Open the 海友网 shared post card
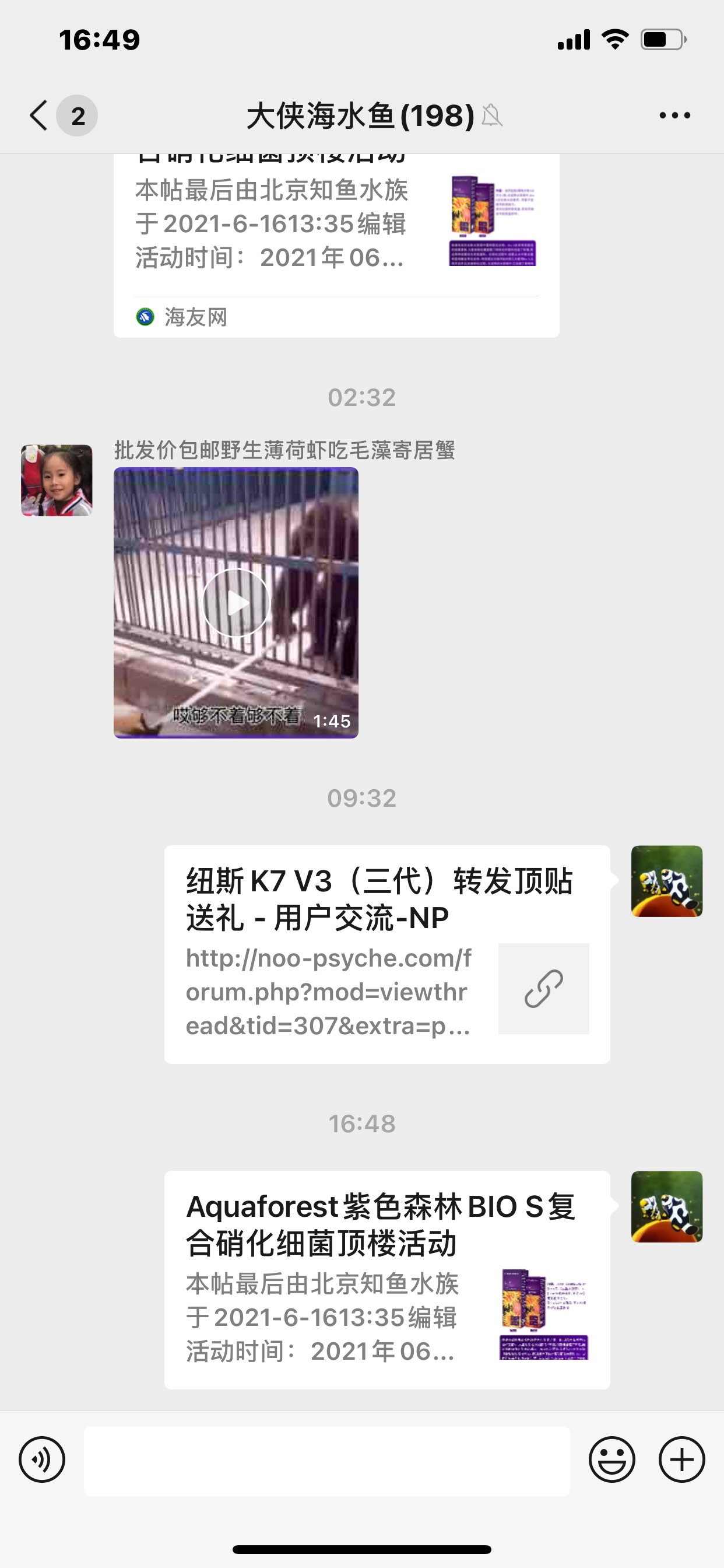Screen dimensions: 724x1568 point(336,243)
